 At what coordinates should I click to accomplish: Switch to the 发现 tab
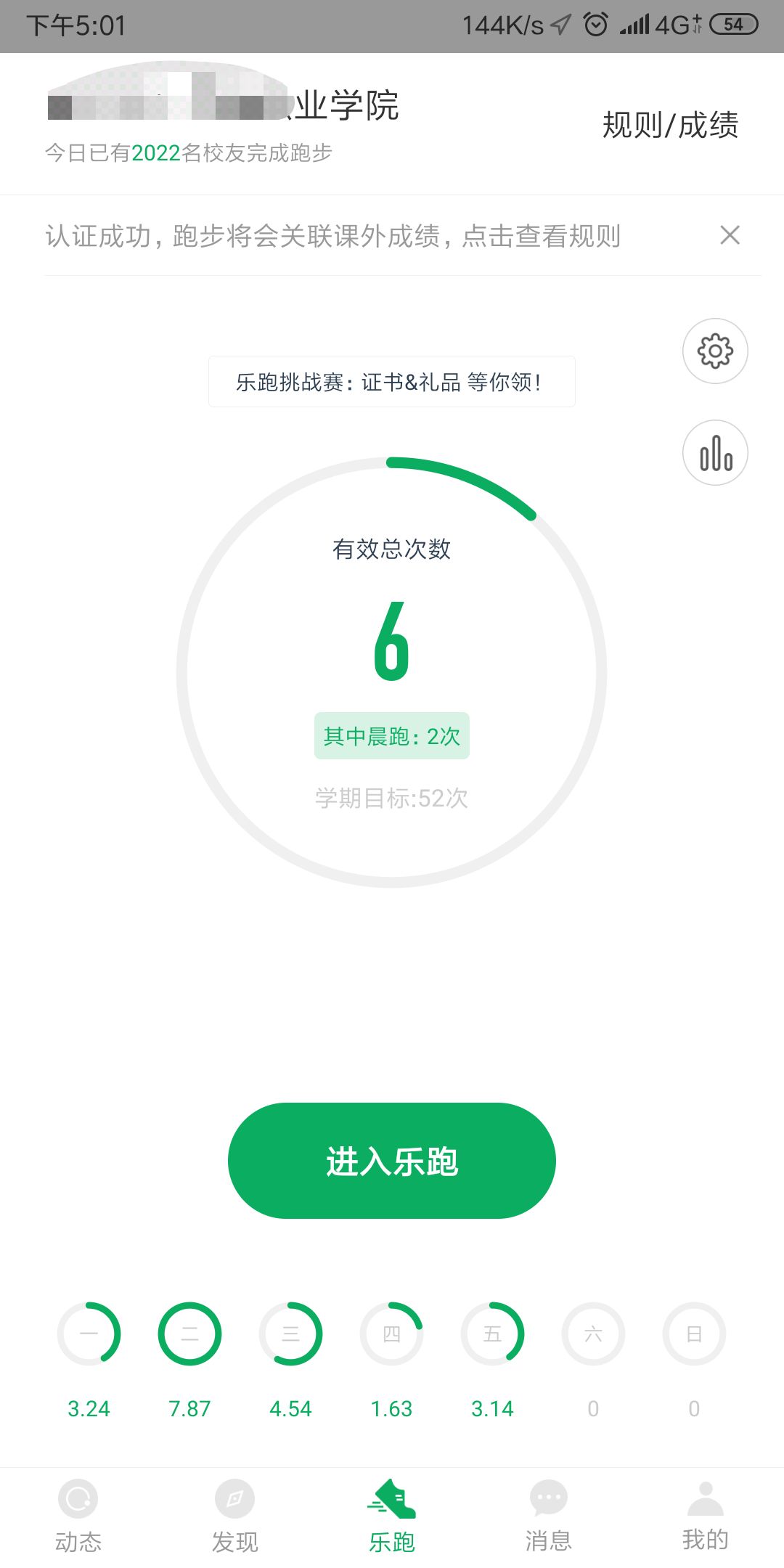click(235, 1516)
